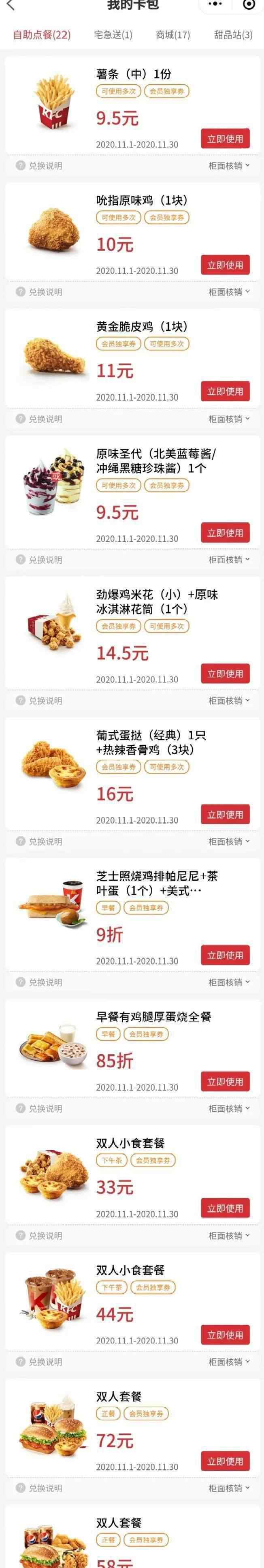Open the 甜品站(3) tab
This screenshot has width=264, height=1568.
pos(233,35)
